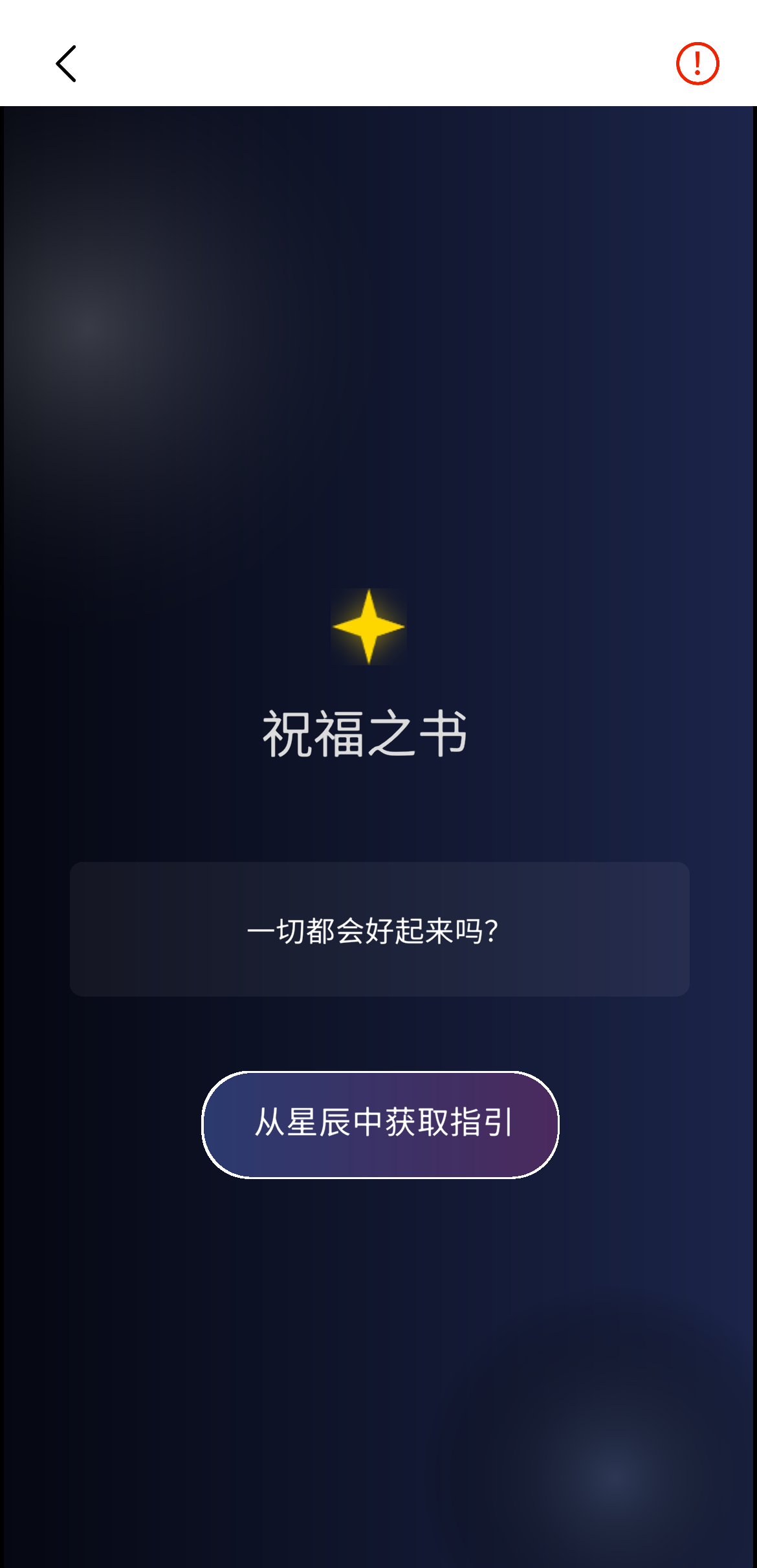Click the warning indicator in the top bar
Viewport: 757px width, 1568px height.
tap(697, 62)
